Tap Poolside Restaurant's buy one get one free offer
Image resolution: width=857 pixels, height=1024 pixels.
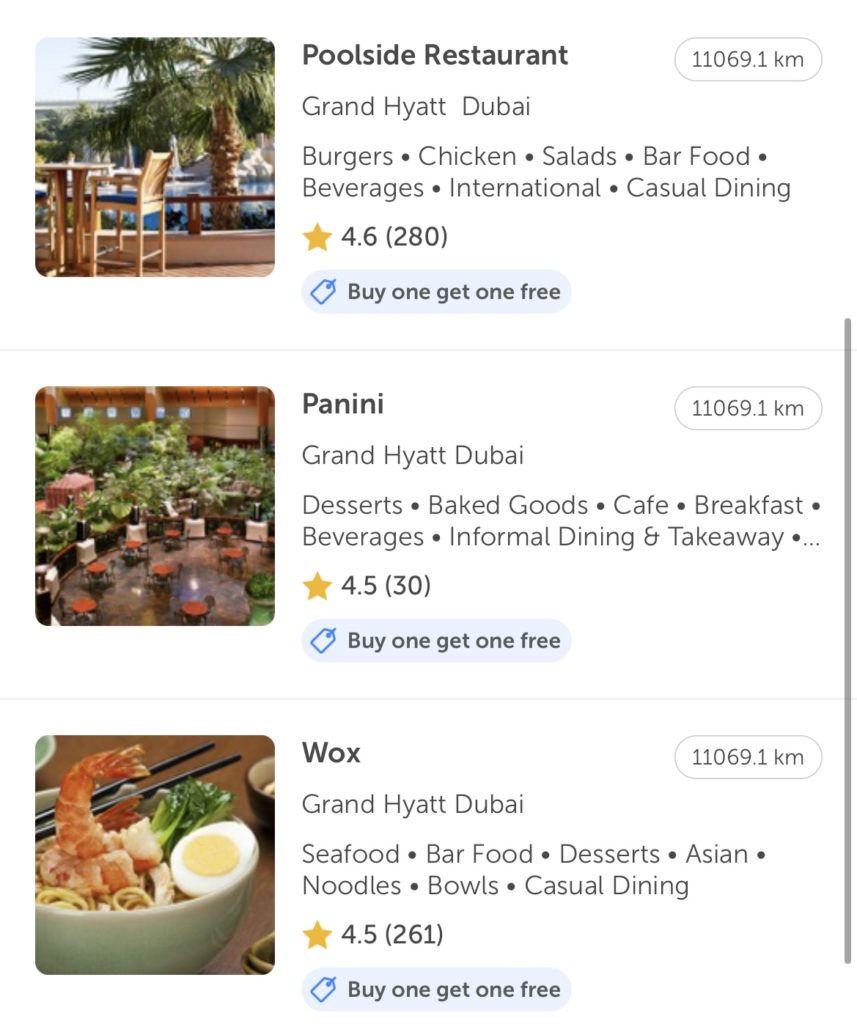pos(436,292)
